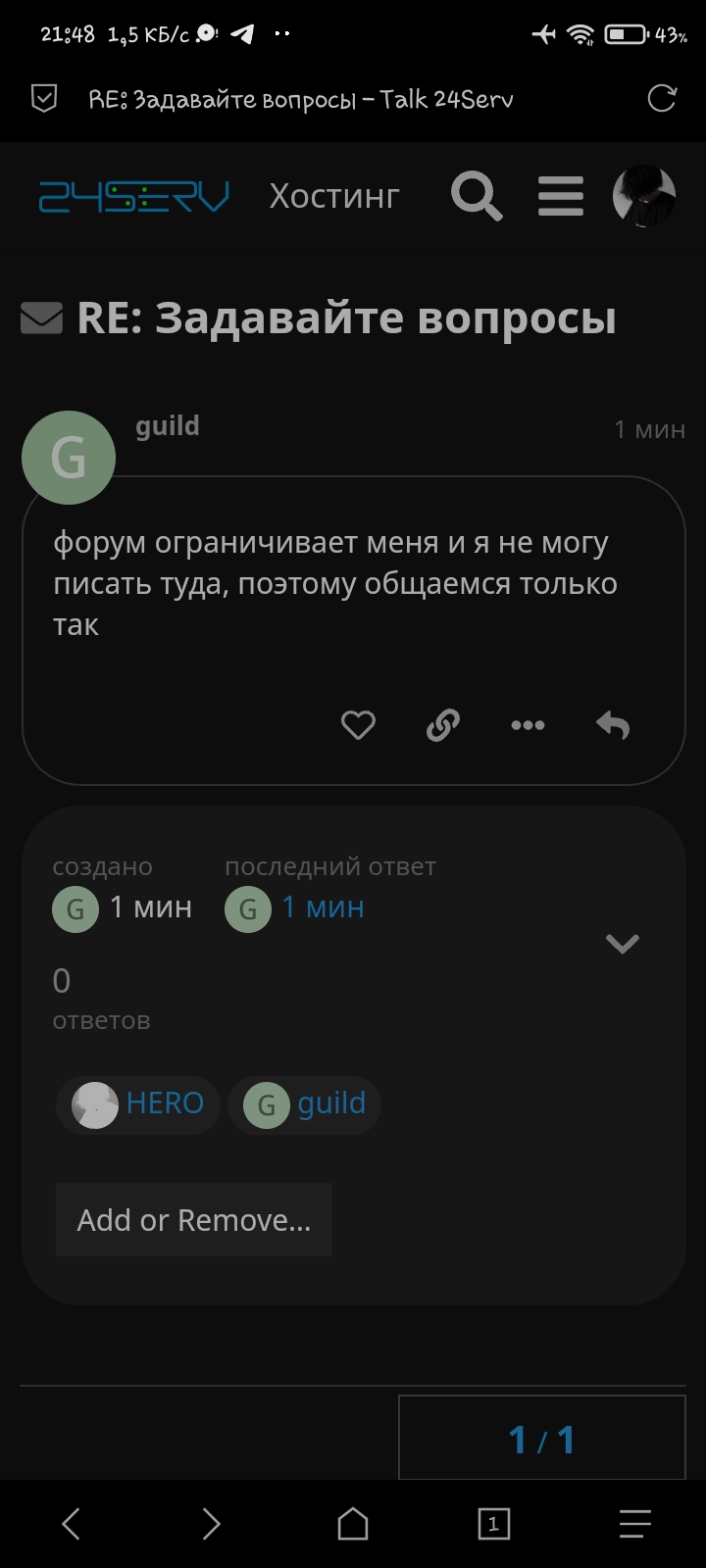Image resolution: width=706 pixels, height=1568 pixels.
Task: Open the 1 / 1 post progress navigator
Action: (541, 1439)
